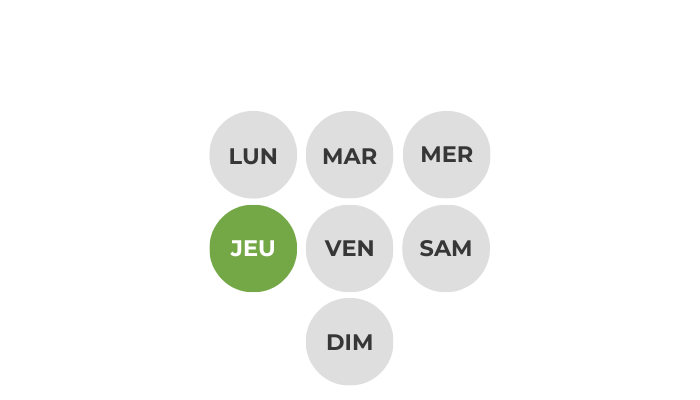
Task: Choose MAR as a day
Action: click(349, 155)
